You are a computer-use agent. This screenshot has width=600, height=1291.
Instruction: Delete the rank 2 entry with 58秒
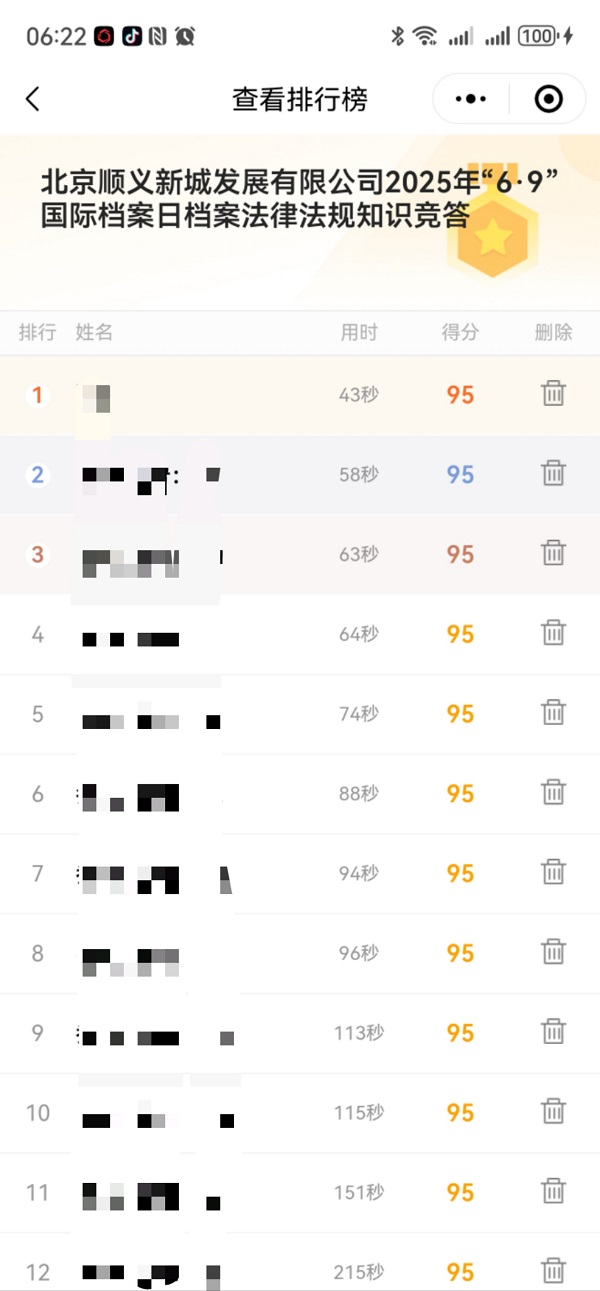click(x=553, y=473)
